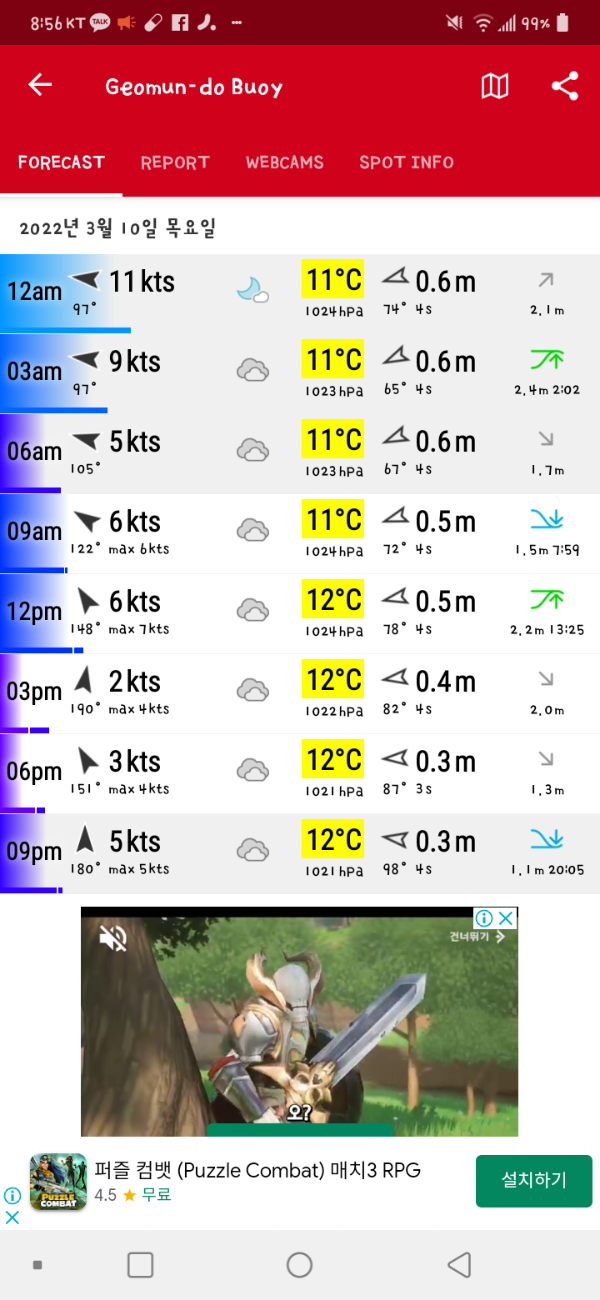Close the video ad with X
This screenshot has width=600, height=1300.
click(507, 918)
